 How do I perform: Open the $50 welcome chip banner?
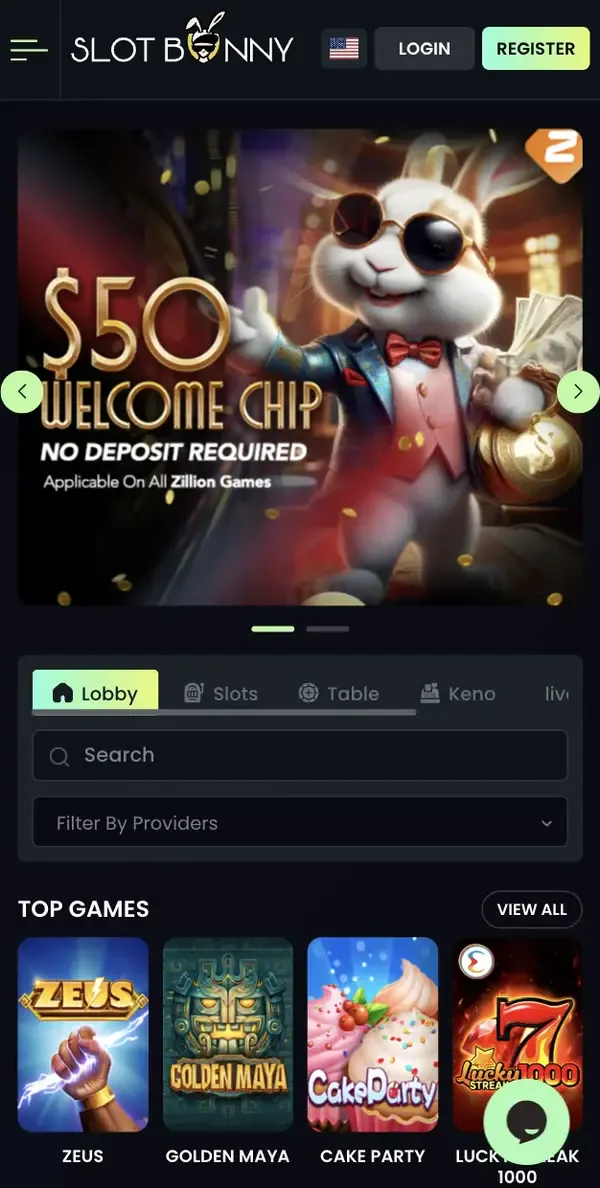300,365
